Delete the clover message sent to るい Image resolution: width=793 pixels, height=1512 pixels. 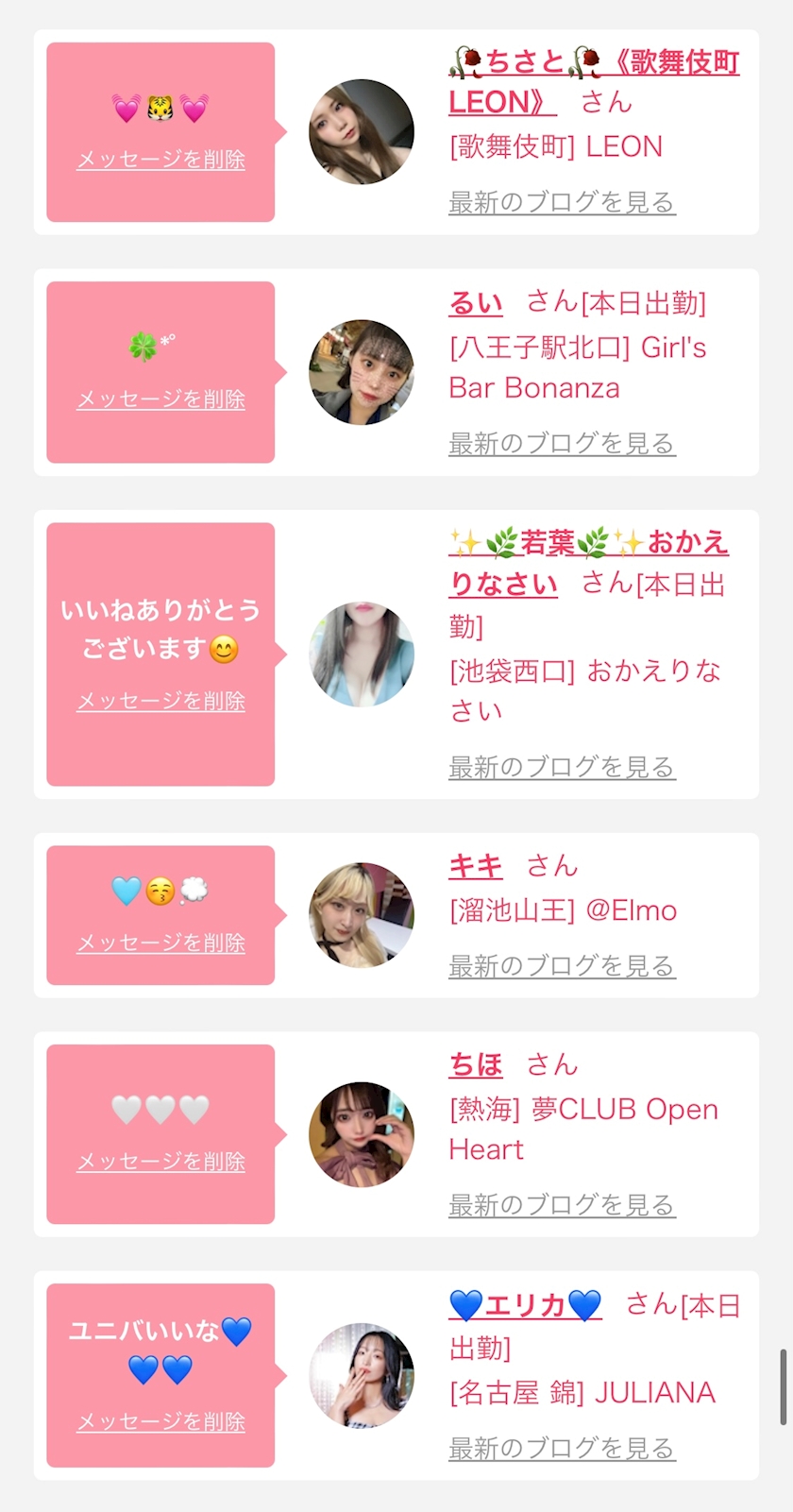pyautogui.click(x=160, y=399)
